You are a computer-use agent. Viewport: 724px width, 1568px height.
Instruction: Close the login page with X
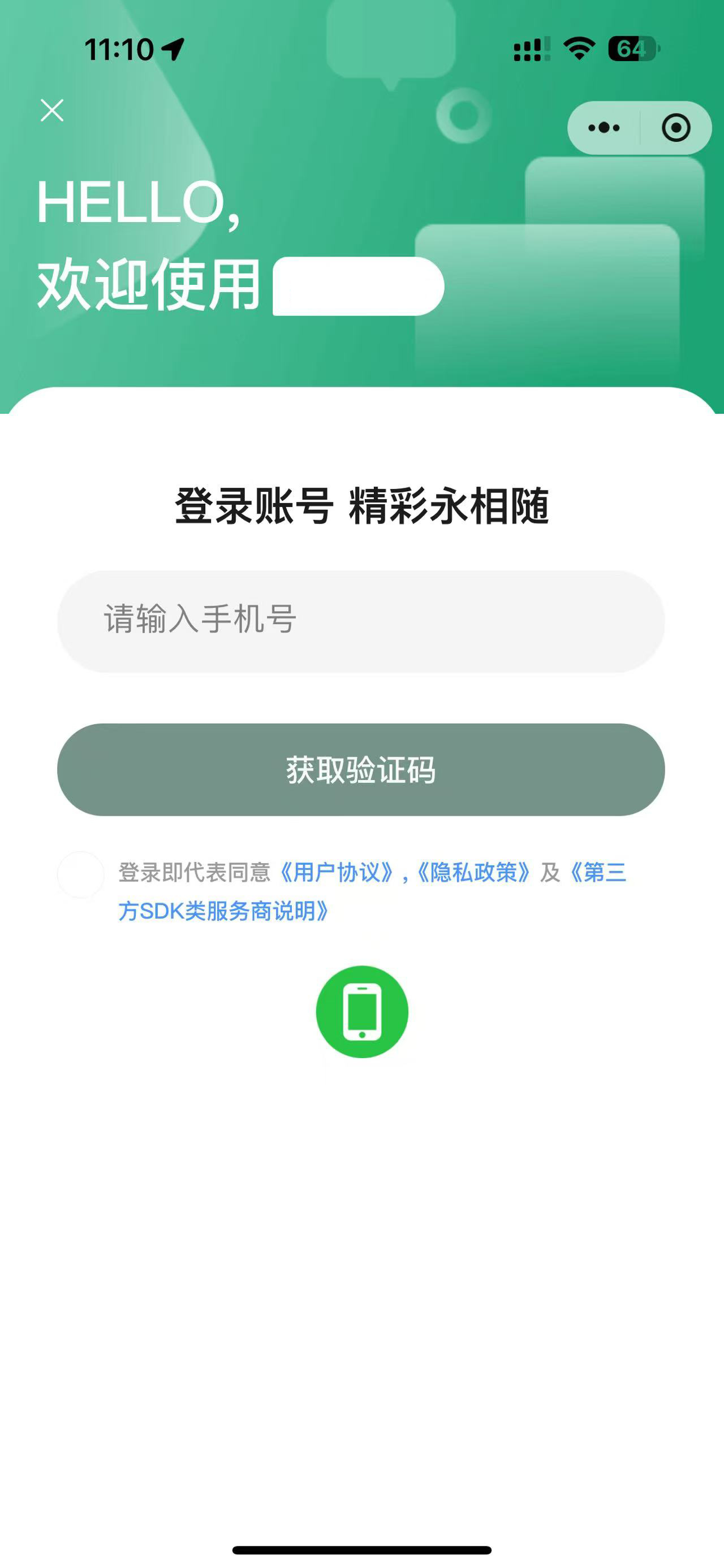tap(52, 110)
